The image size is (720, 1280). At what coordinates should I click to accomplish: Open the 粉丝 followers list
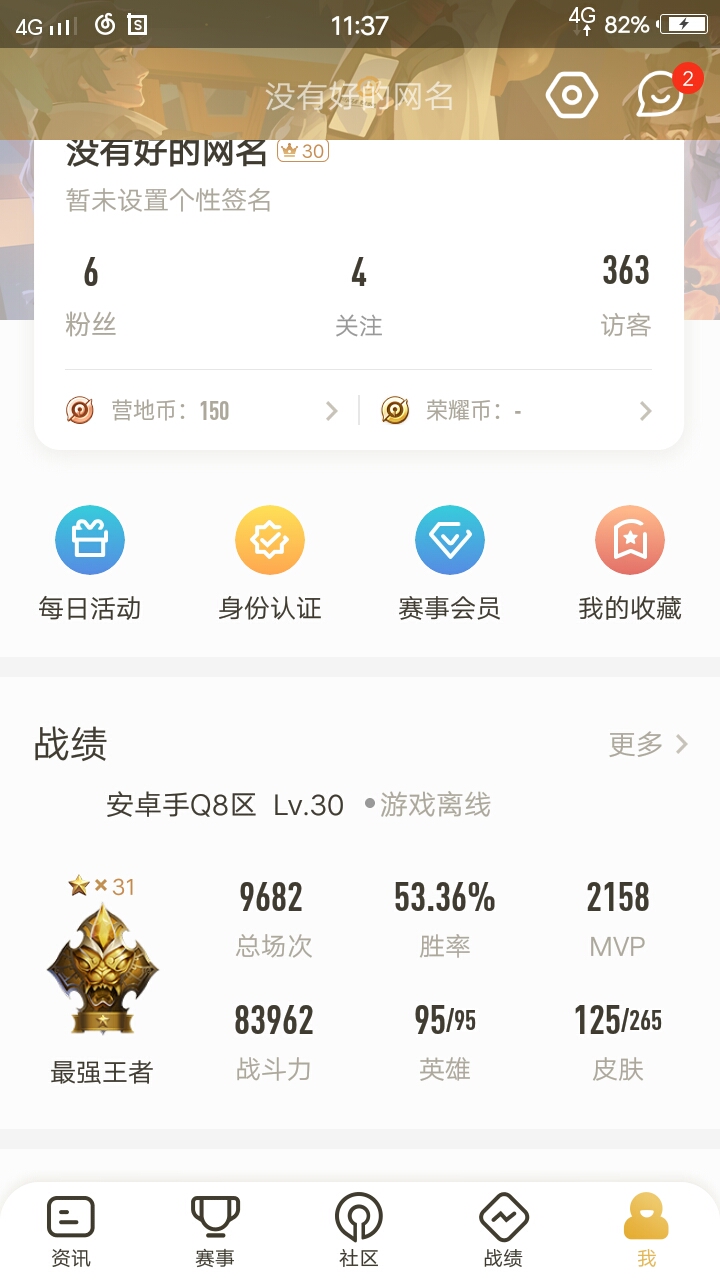pos(91,296)
